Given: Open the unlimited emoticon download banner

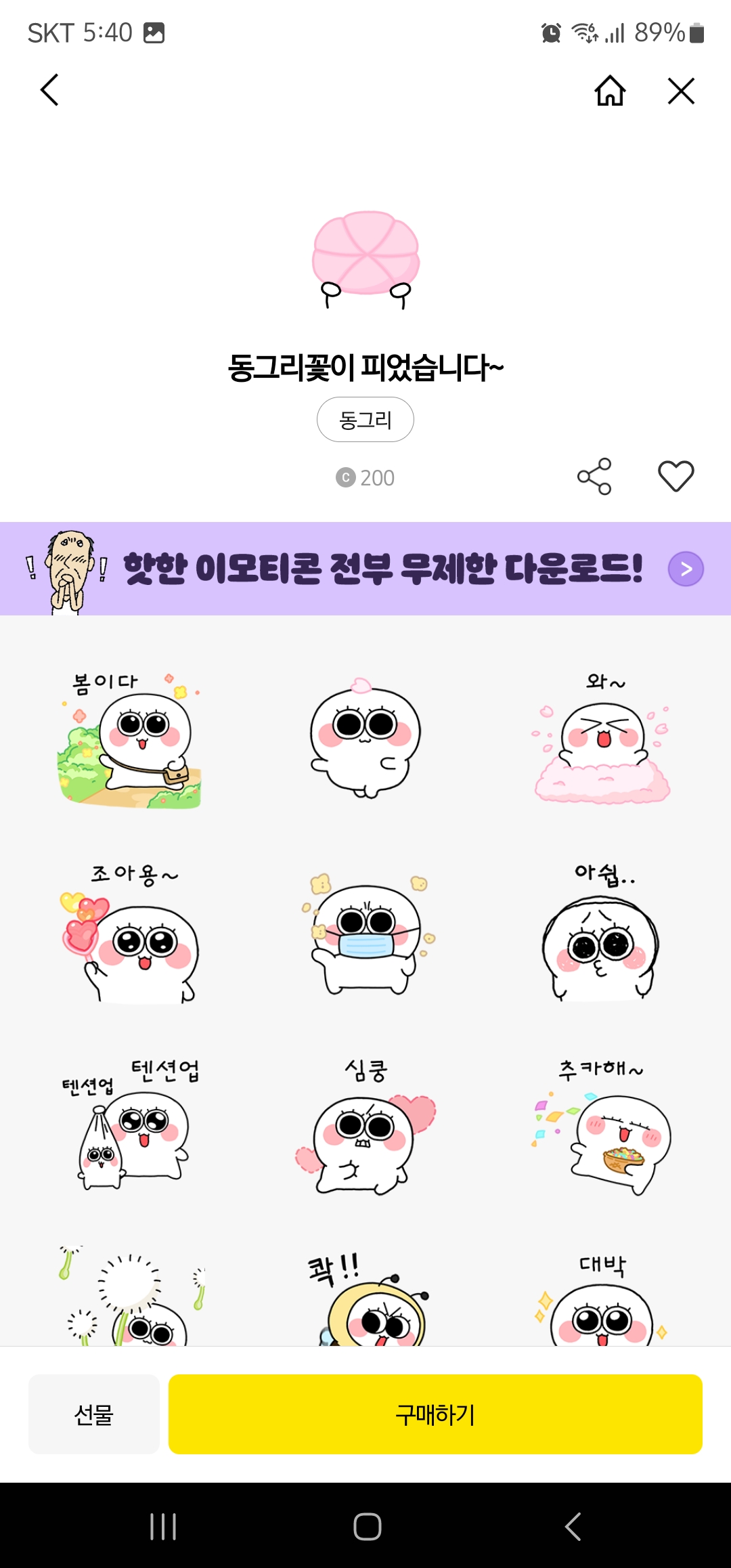Looking at the screenshot, I should 365,569.
